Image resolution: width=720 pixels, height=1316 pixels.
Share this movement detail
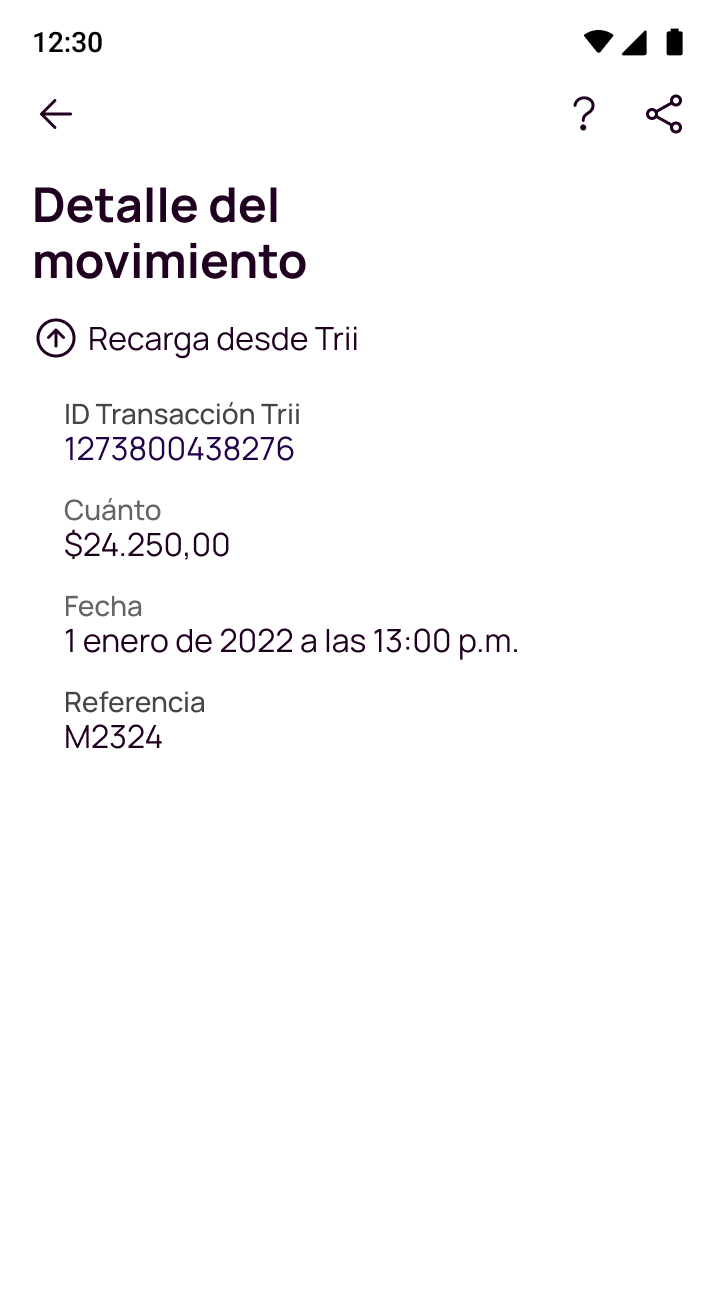pyautogui.click(x=664, y=114)
